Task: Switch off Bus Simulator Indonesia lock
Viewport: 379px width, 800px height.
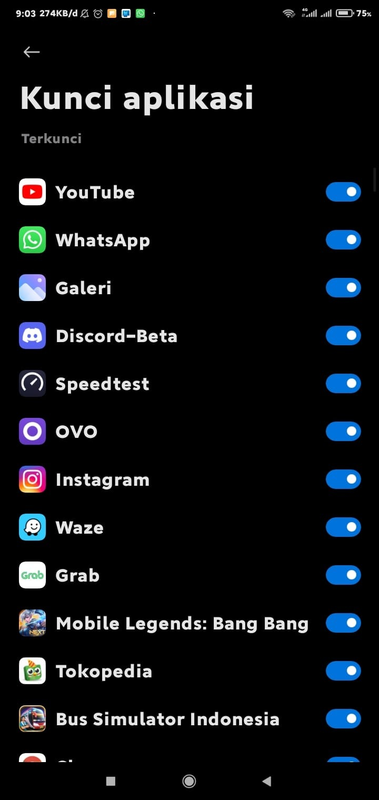Action: (x=343, y=719)
